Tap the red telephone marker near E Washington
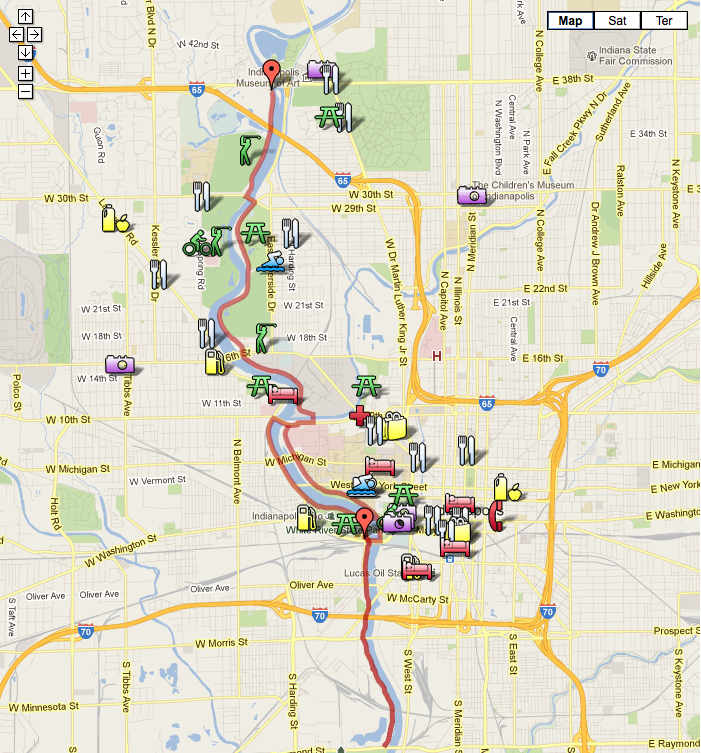 (497, 517)
